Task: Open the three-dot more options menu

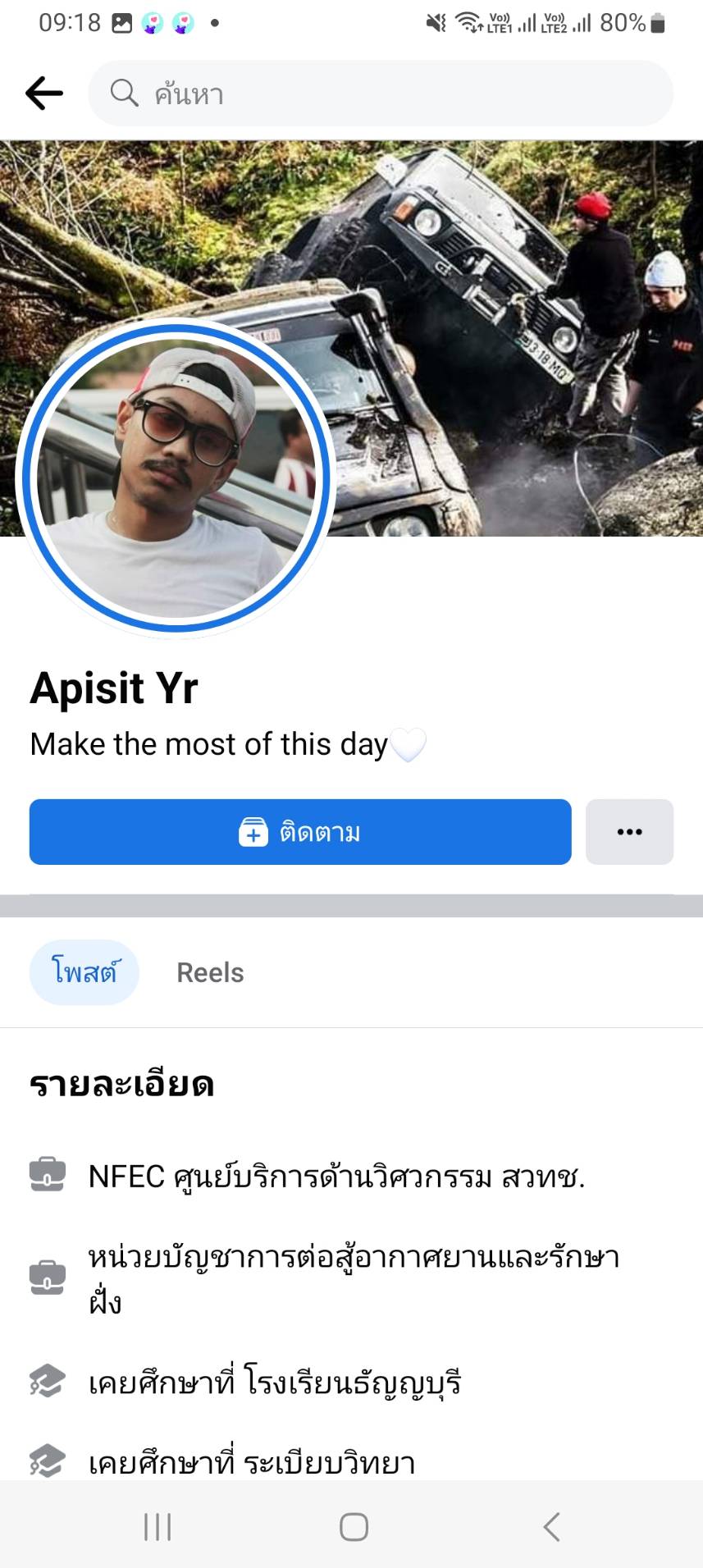Action: coord(629,832)
